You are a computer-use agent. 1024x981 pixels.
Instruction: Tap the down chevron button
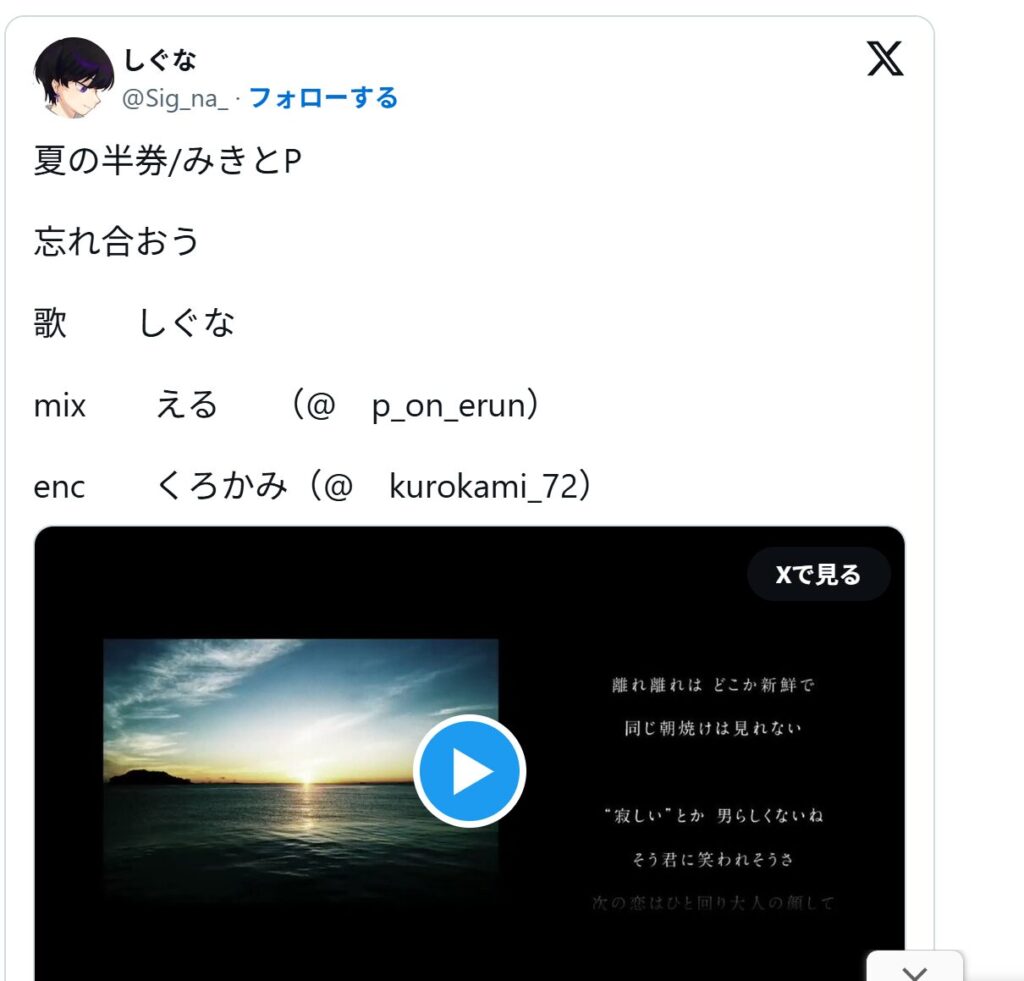[914, 971]
